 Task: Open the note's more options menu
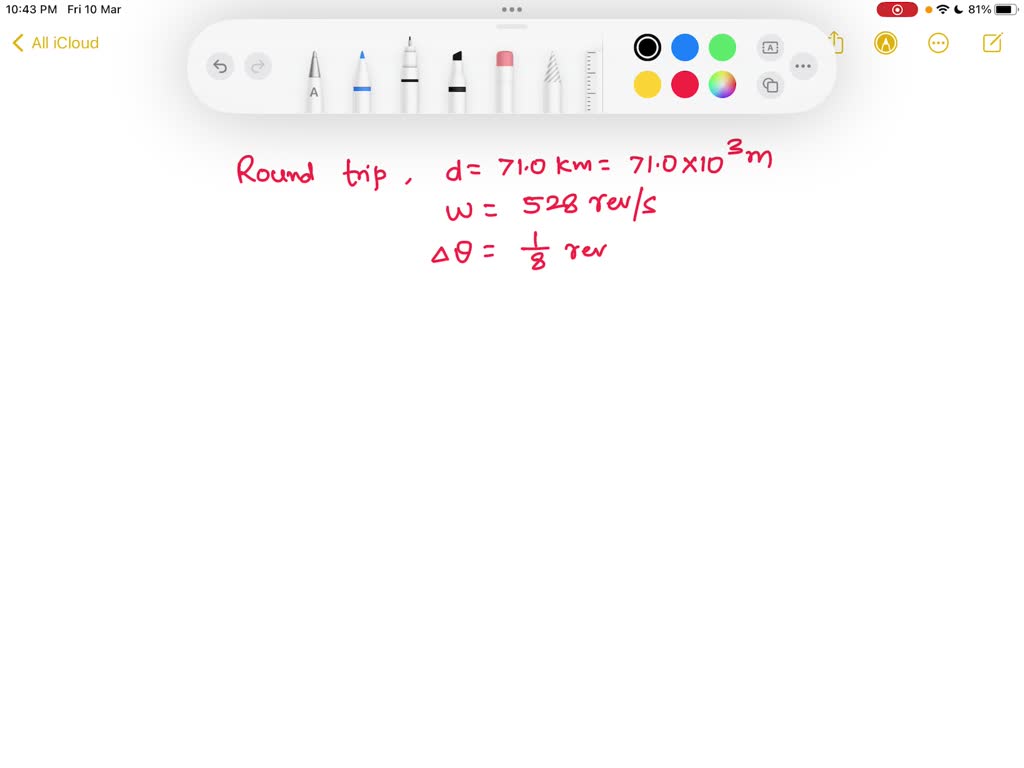[x=938, y=43]
